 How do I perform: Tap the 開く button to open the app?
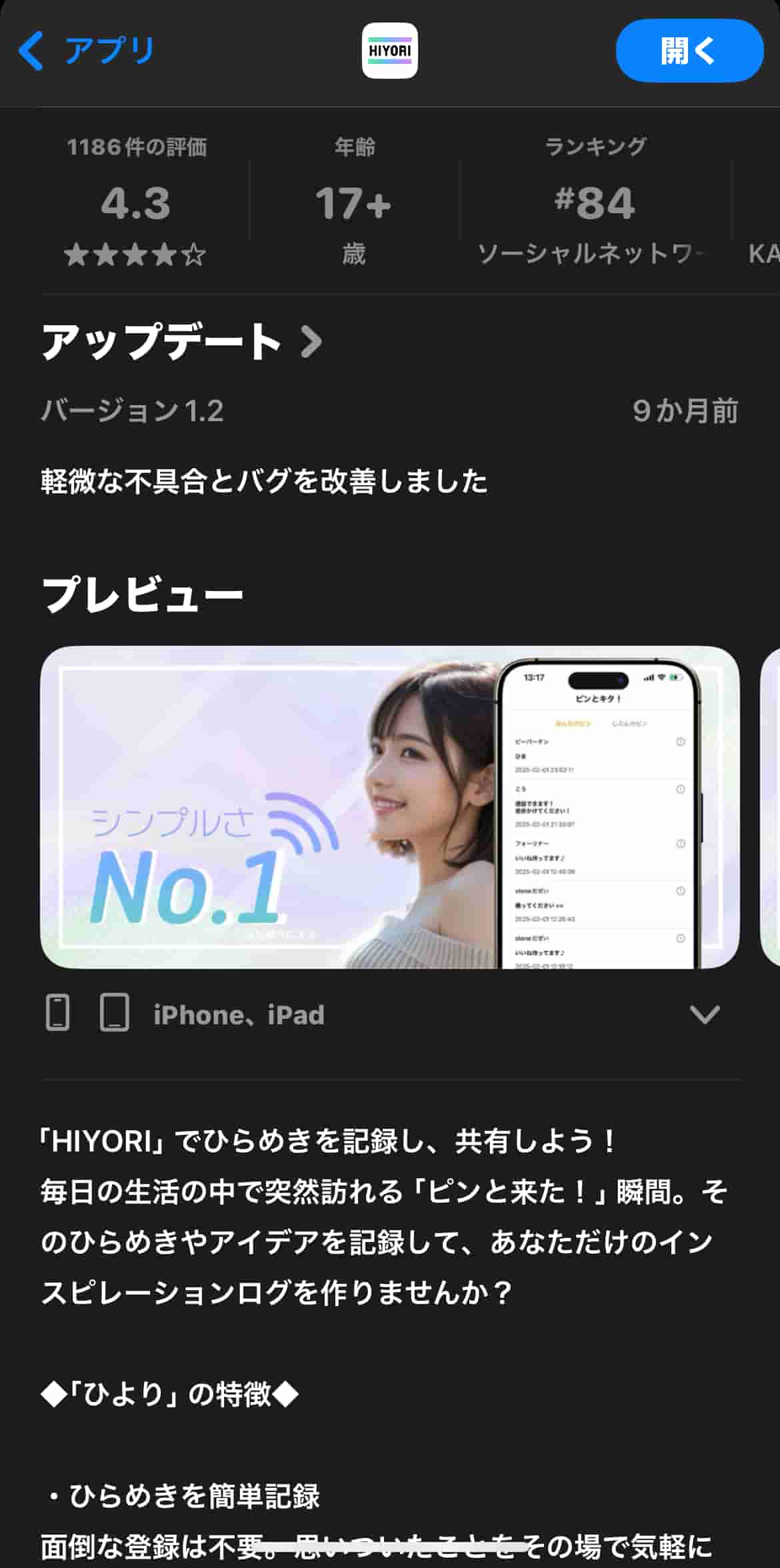tap(689, 51)
